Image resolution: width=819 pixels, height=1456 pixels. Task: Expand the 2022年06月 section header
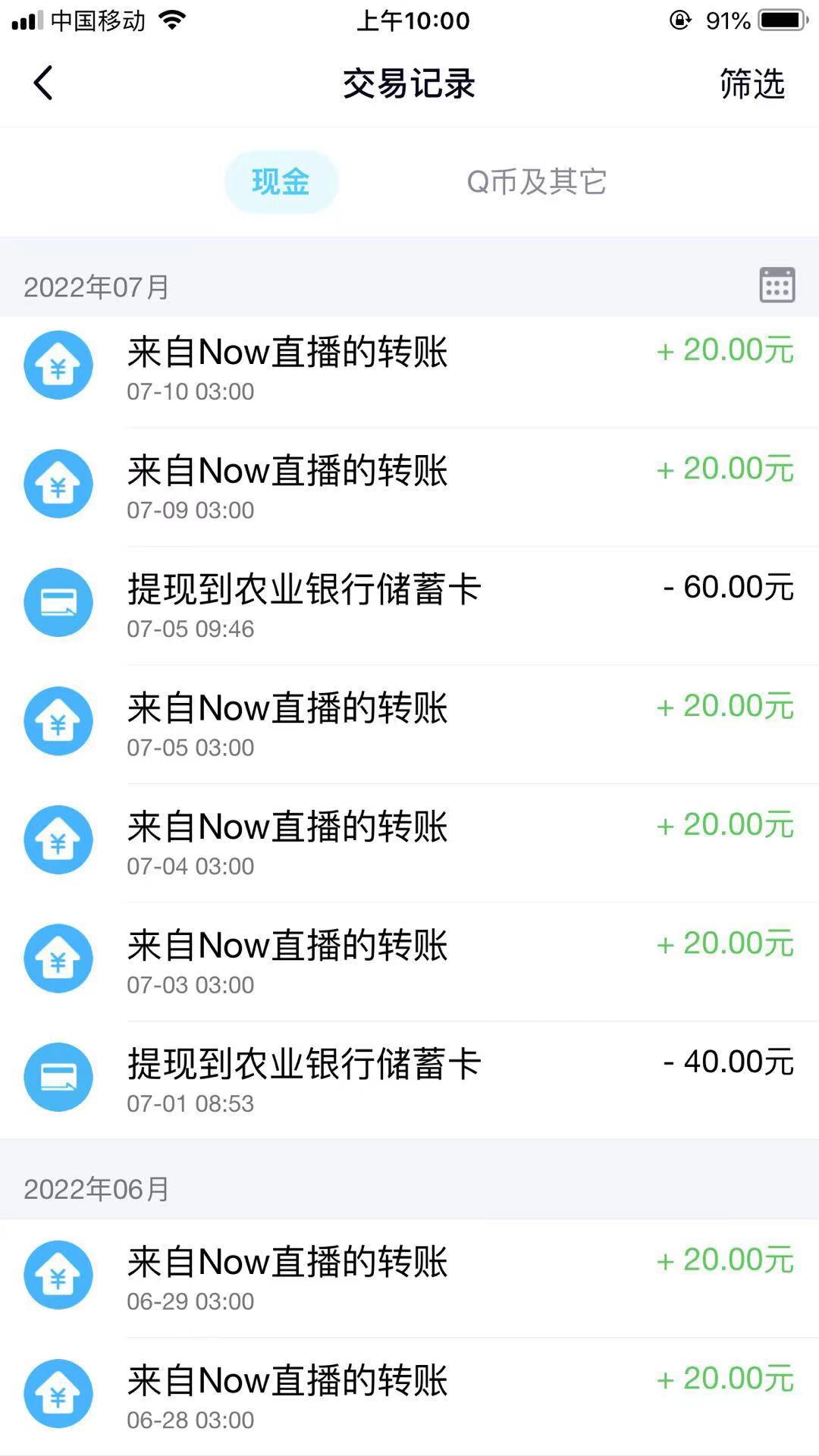(96, 1189)
